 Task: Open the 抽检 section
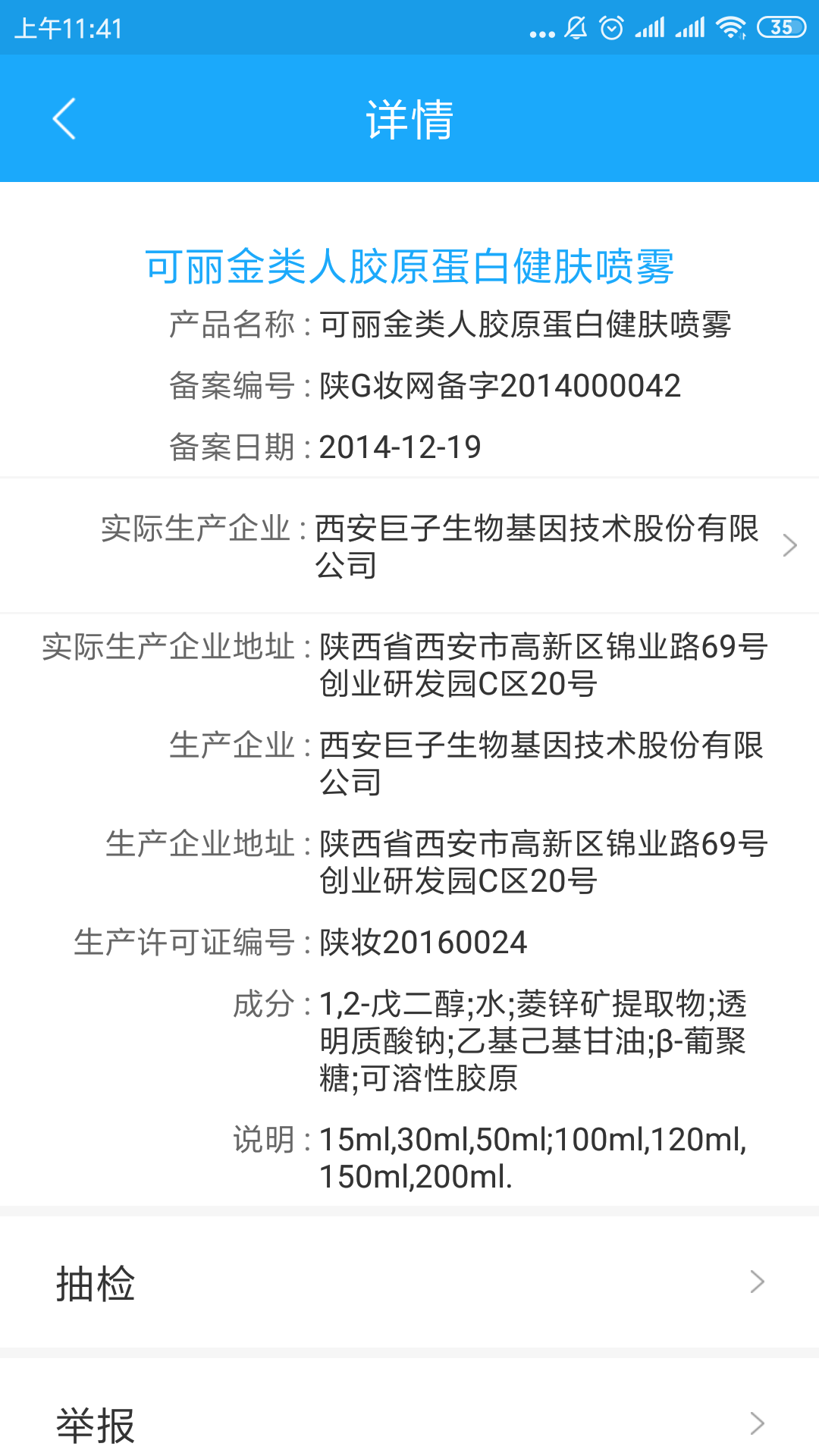pyautogui.click(x=409, y=1282)
